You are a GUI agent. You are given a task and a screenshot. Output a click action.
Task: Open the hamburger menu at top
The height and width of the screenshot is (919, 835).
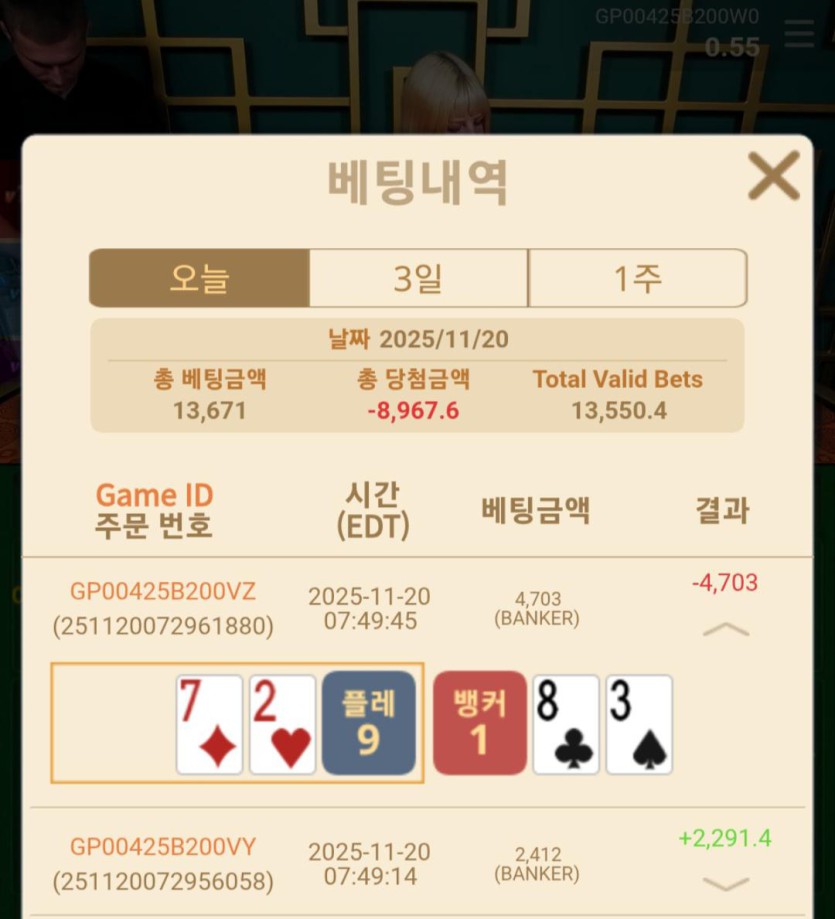[799, 34]
